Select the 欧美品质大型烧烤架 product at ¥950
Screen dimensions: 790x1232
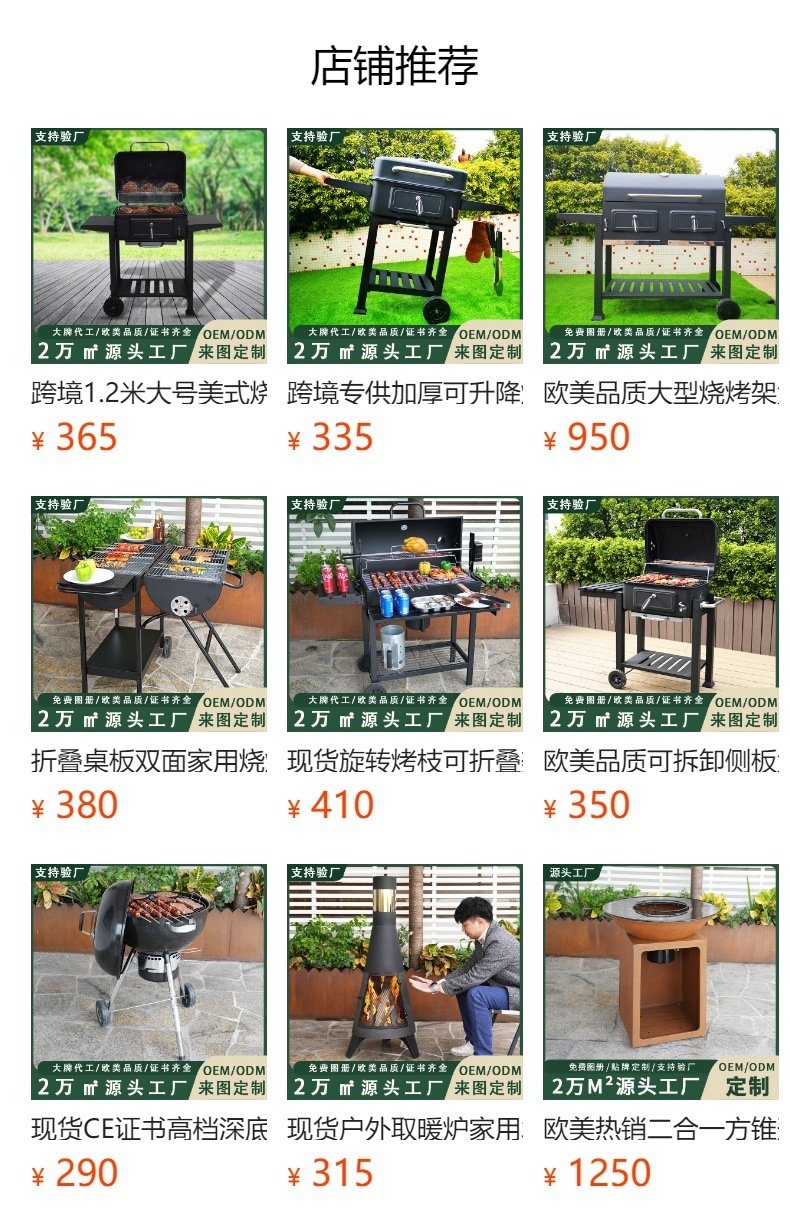[x=660, y=246]
